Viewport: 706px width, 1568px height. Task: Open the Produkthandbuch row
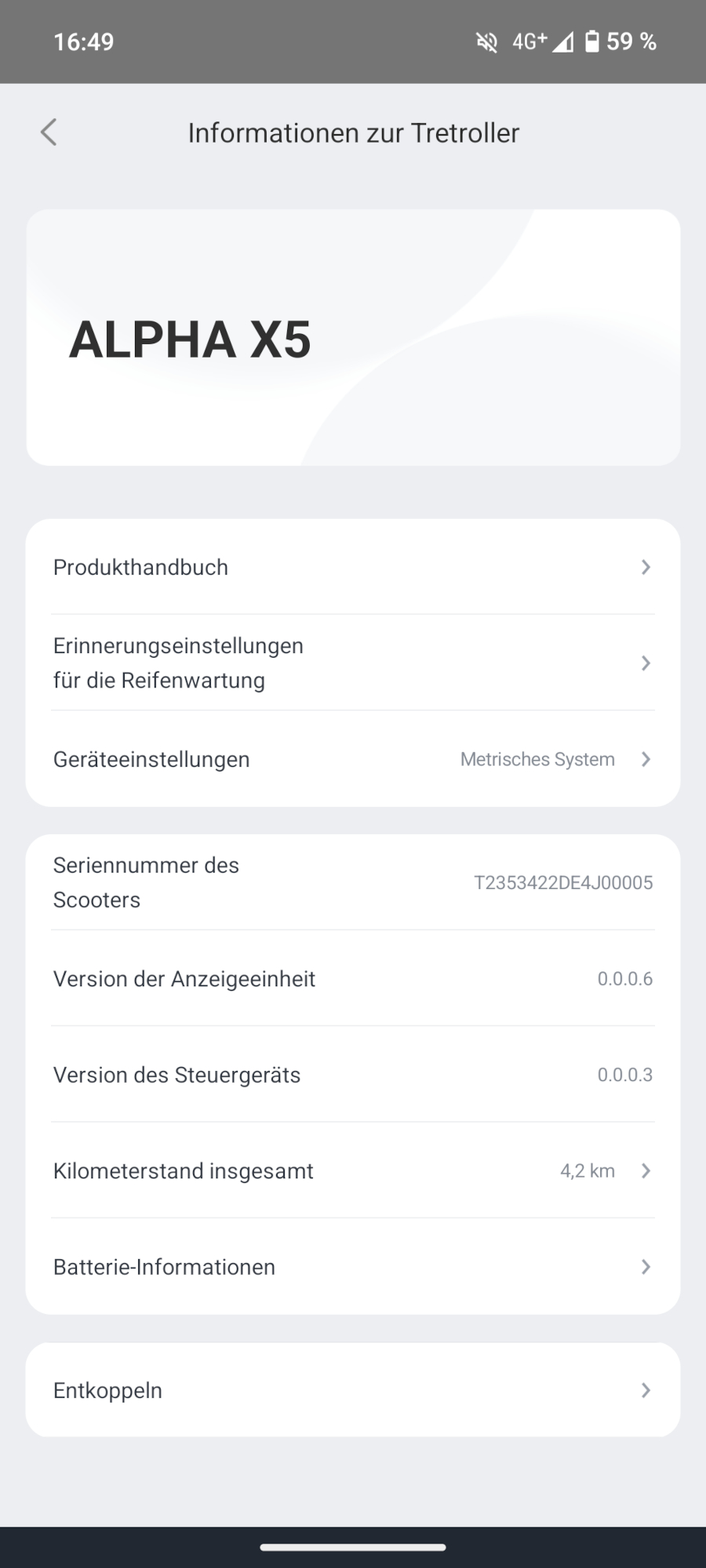coord(352,567)
